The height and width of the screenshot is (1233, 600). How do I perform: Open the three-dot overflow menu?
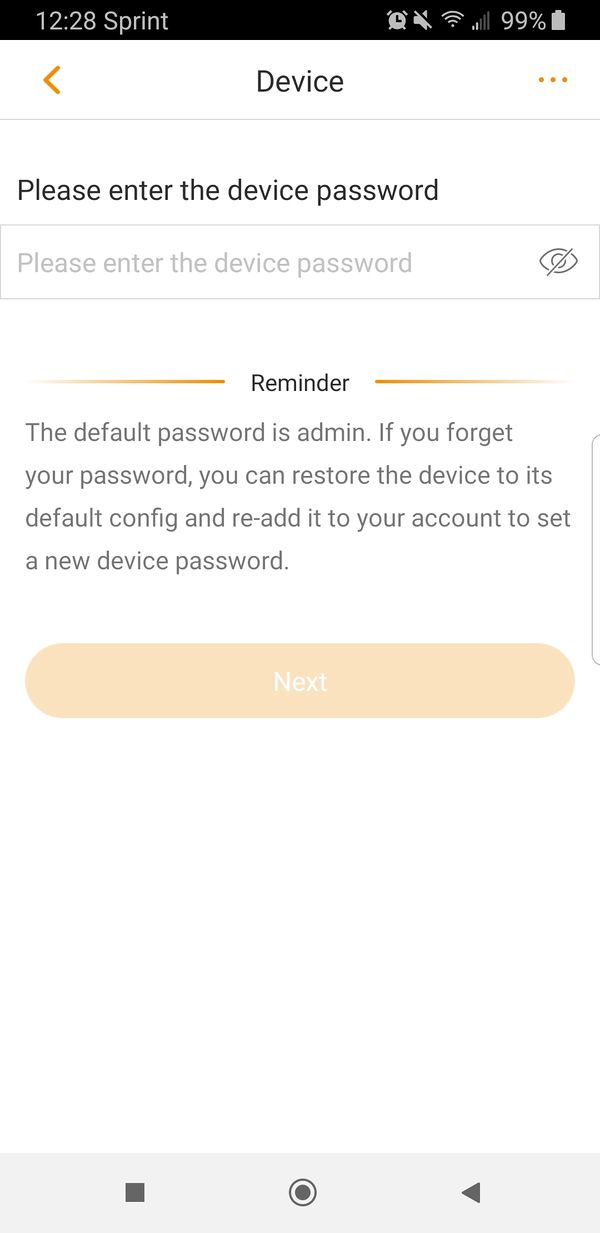[552, 80]
